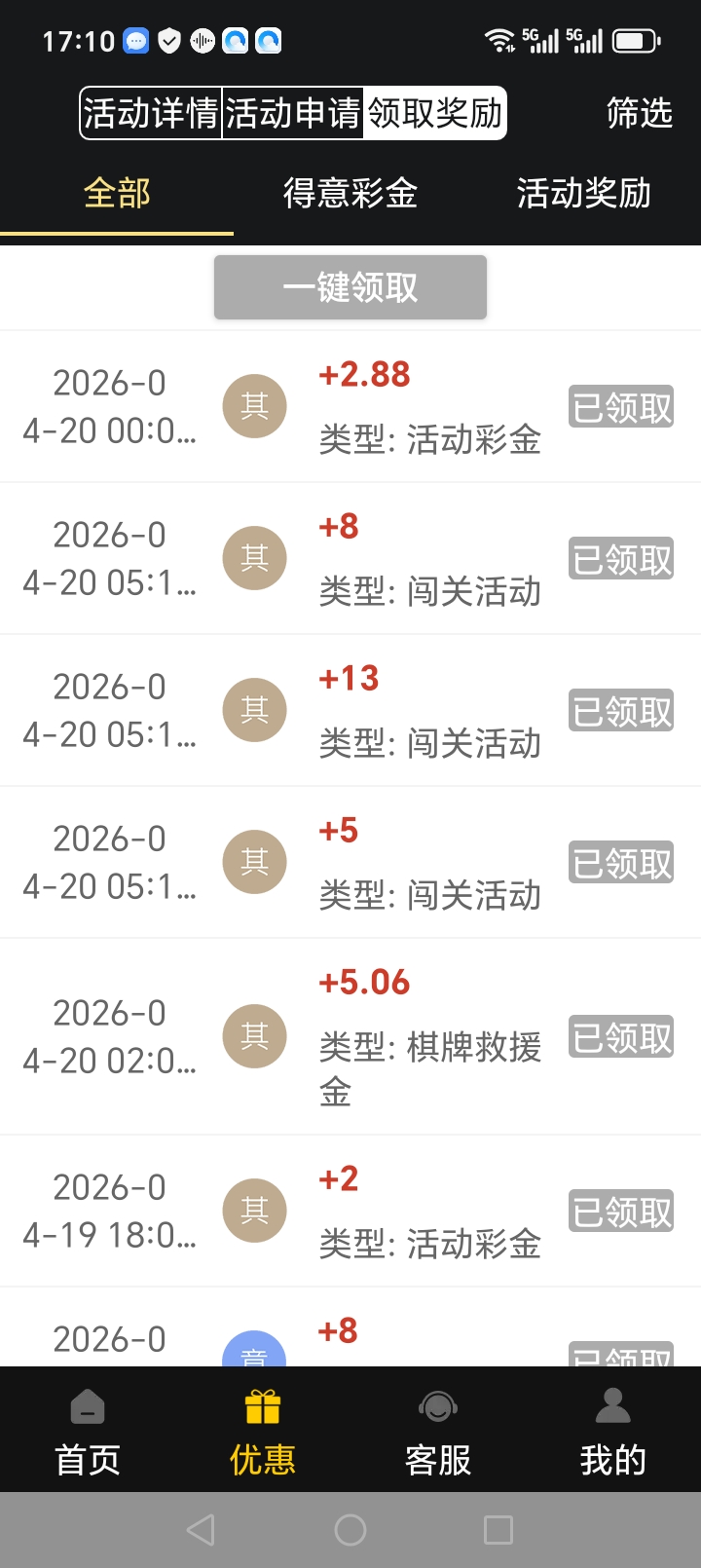Select the 已领取 badge on the +13 record
The width and height of the screenshot is (701, 1568).
coord(620,710)
